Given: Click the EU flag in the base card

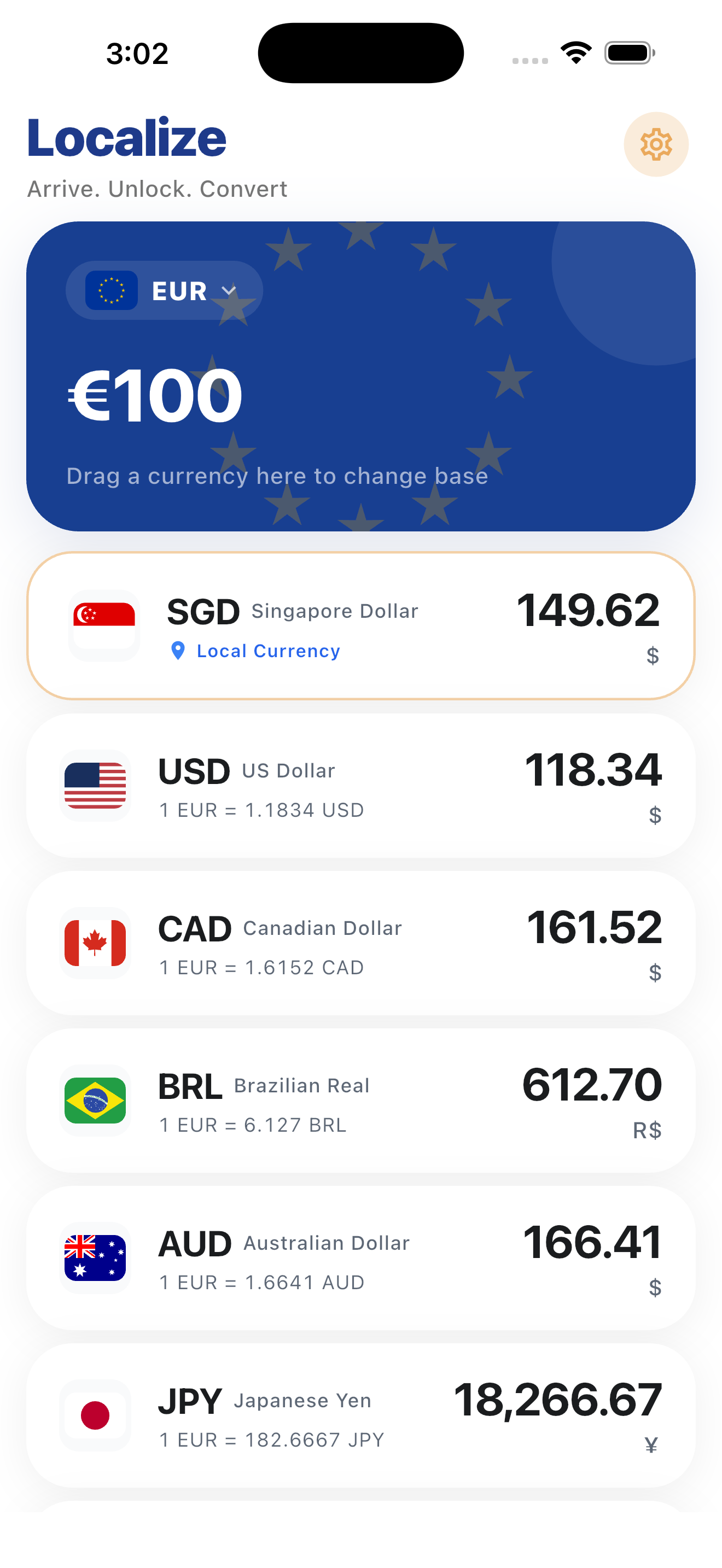Looking at the screenshot, I should (x=112, y=290).
